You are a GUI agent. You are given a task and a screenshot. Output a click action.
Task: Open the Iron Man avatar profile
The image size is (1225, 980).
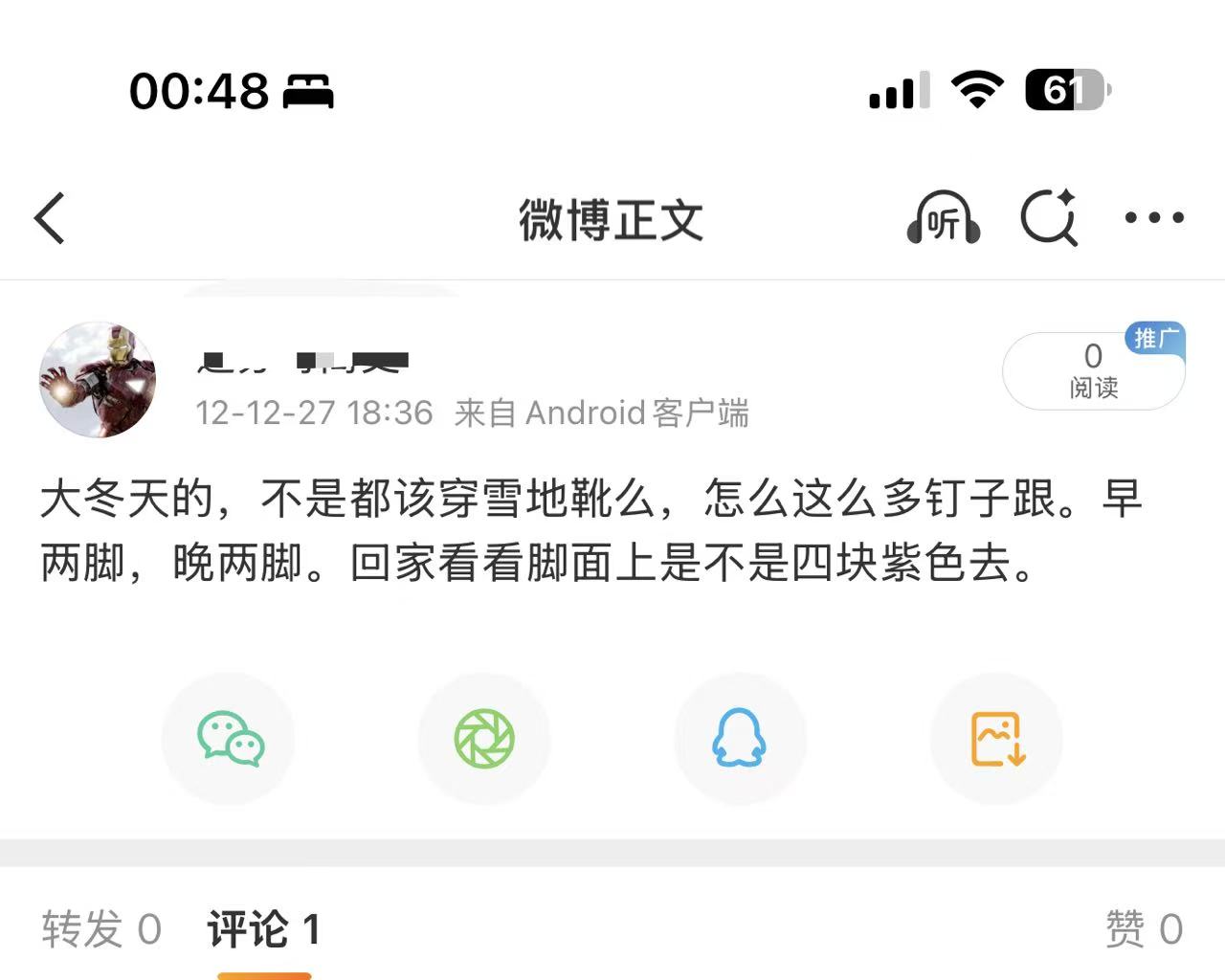click(x=98, y=380)
